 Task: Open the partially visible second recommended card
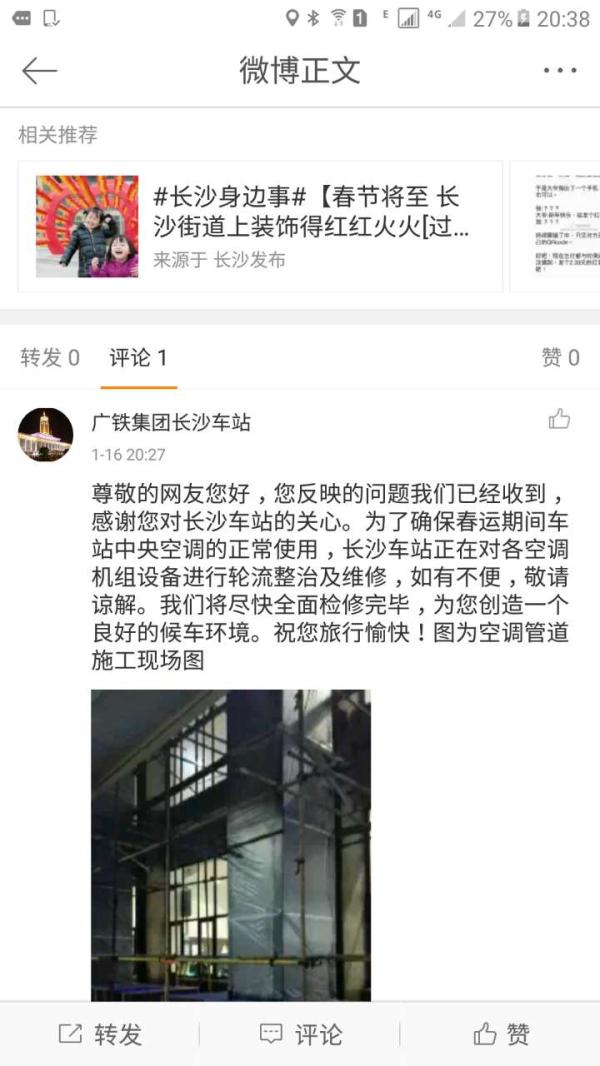(x=555, y=227)
